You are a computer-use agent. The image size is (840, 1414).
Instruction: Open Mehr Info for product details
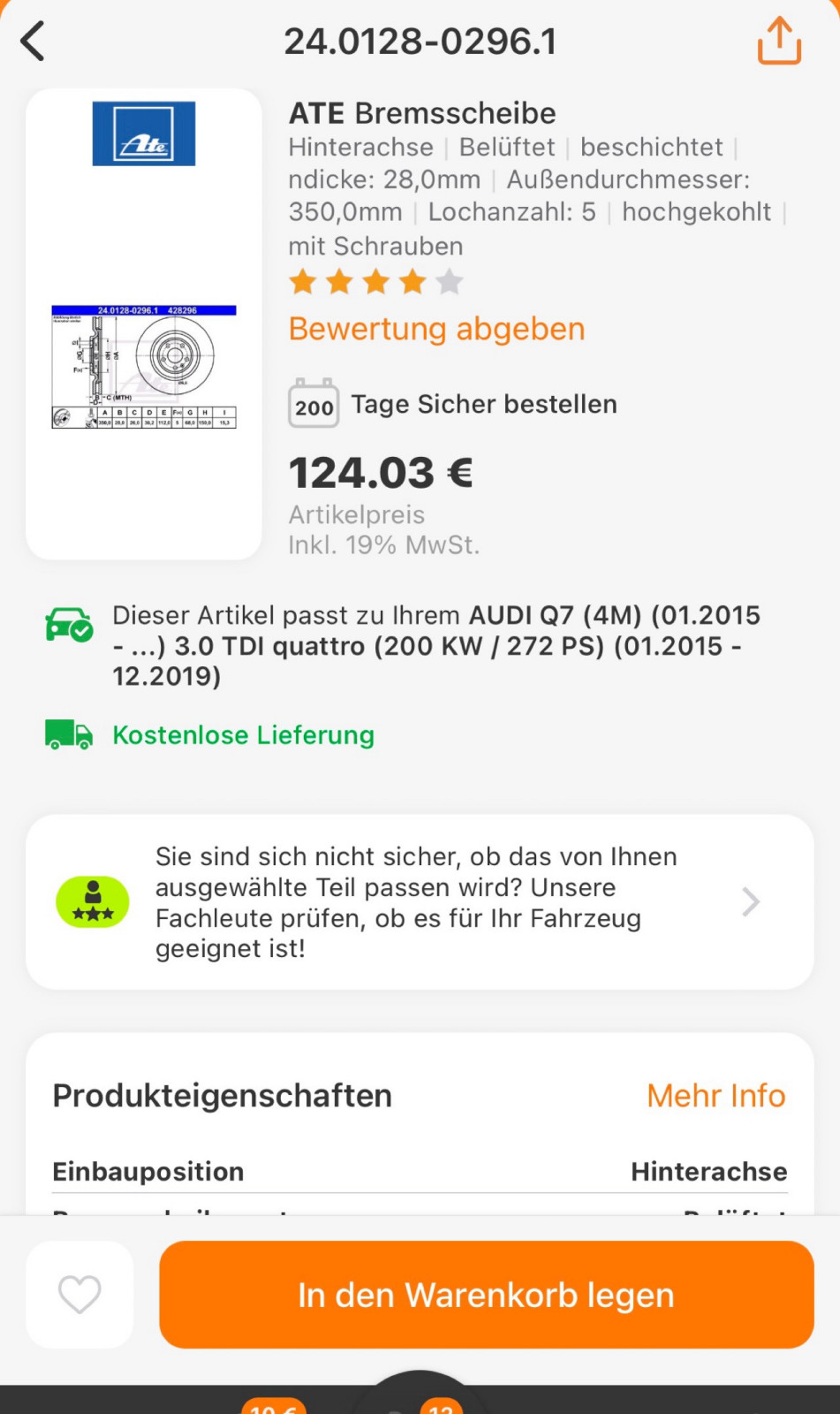[715, 1095]
